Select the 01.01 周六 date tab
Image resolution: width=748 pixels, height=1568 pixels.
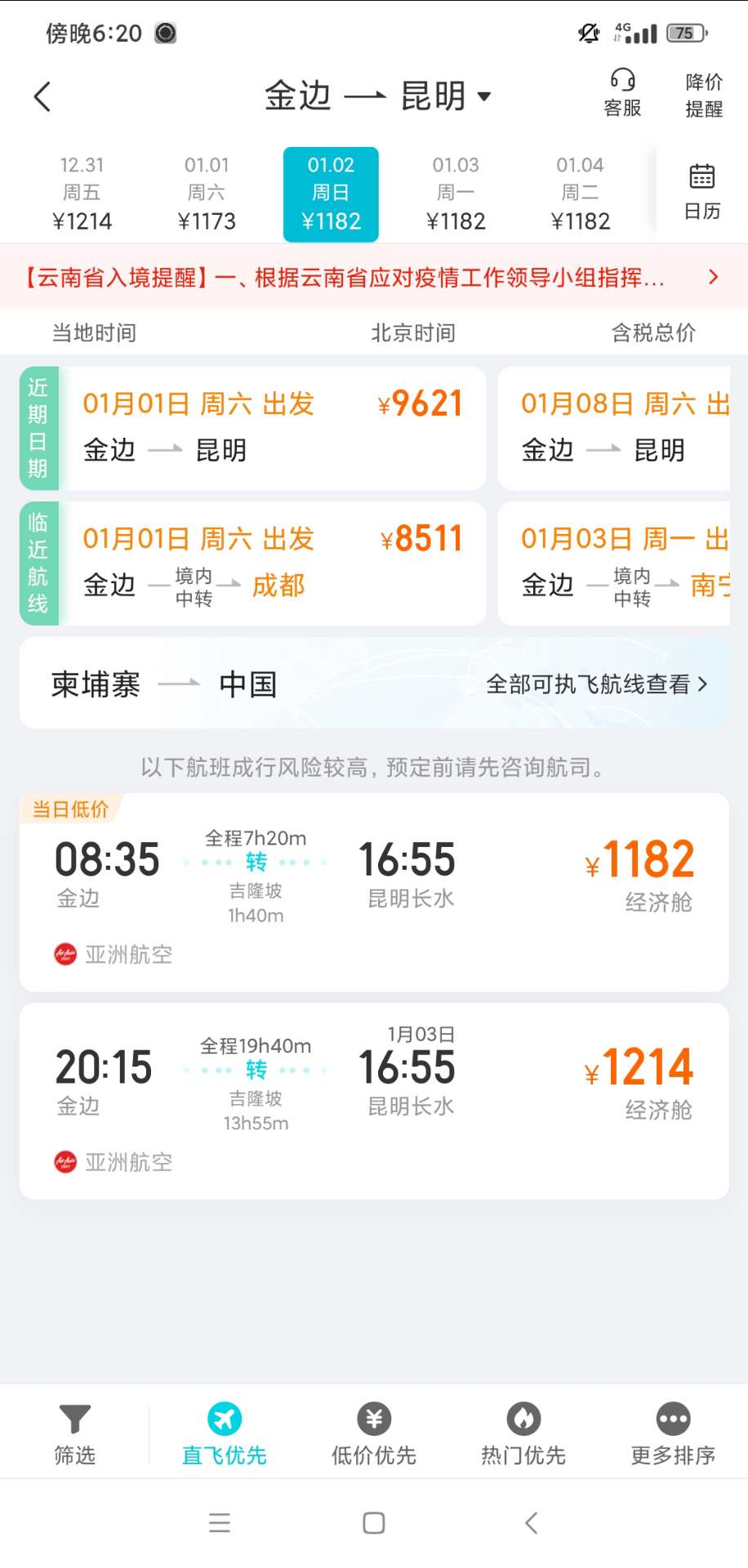(x=207, y=194)
